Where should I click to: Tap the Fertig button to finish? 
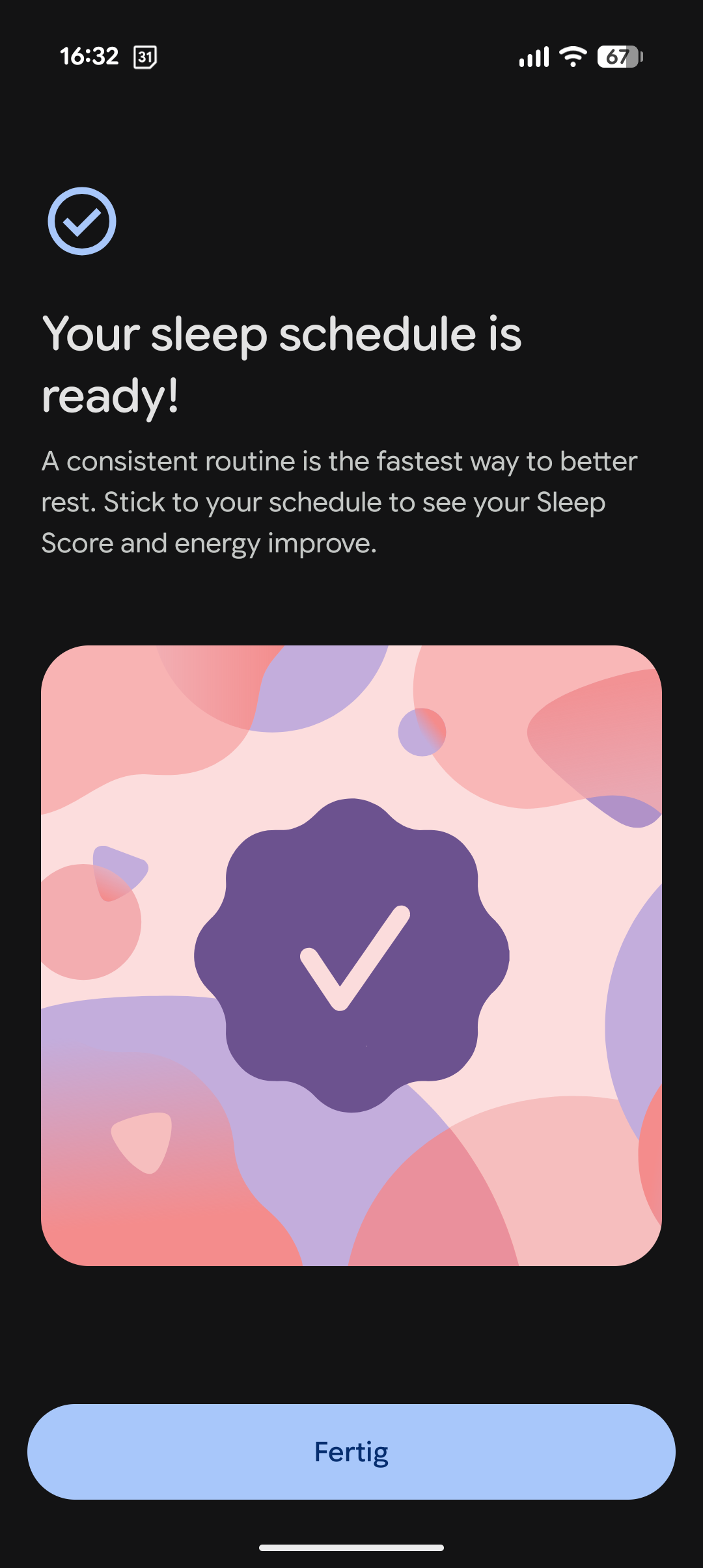click(351, 1452)
